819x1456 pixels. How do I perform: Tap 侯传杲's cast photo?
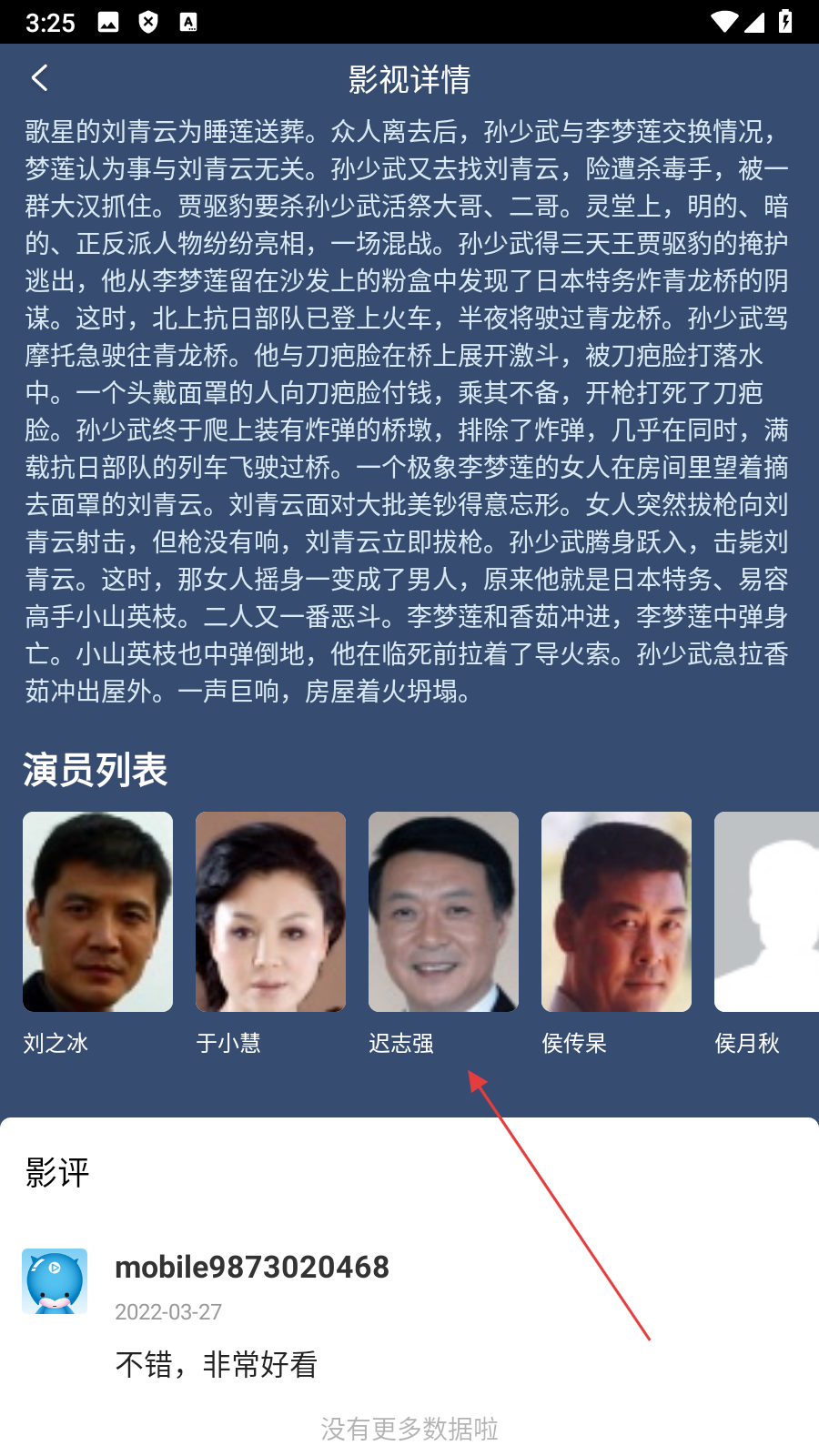[616, 912]
